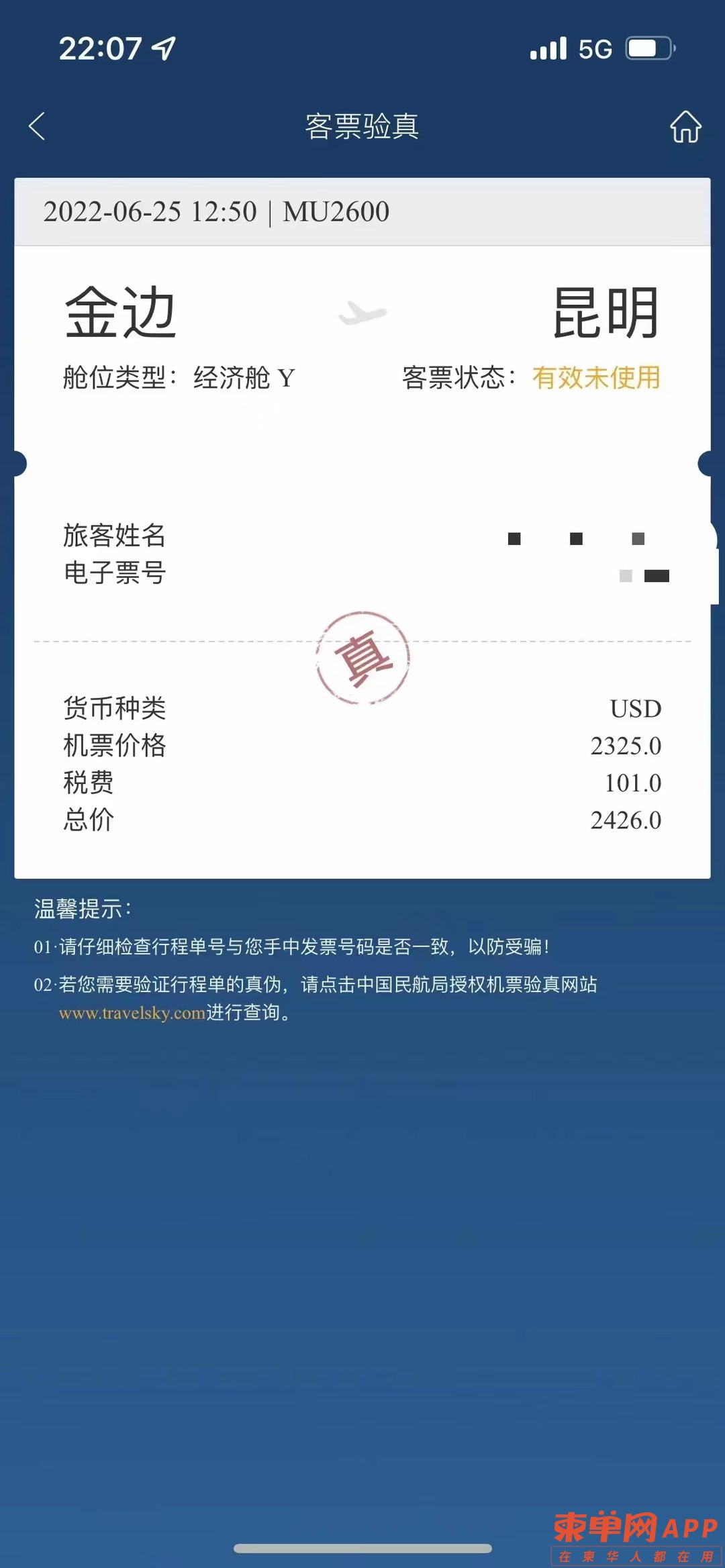This screenshot has width=725, height=1568.
Task: Open the www.travelsky.com verification link
Action: click(x=132, y=1013)
